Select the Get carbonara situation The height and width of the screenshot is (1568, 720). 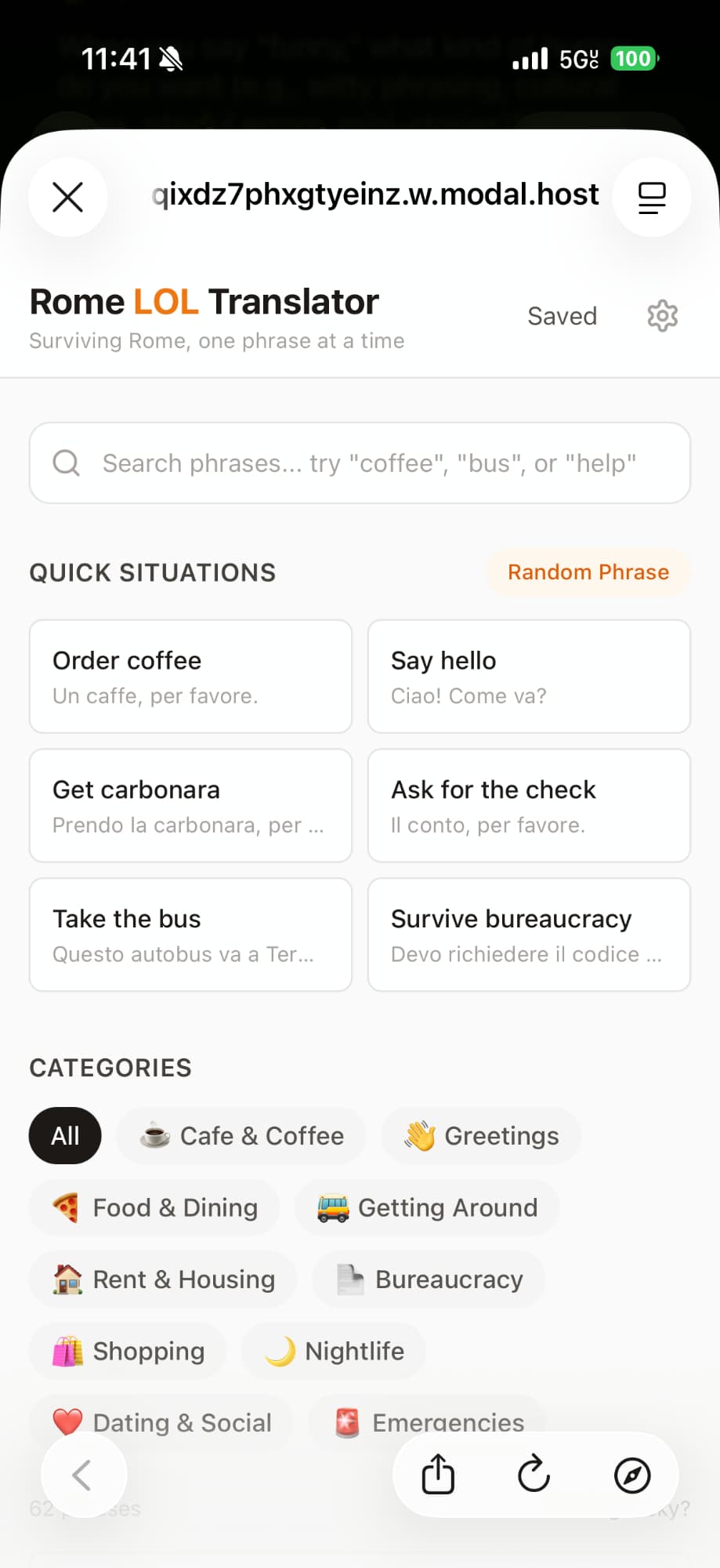(x=190, y=805)
